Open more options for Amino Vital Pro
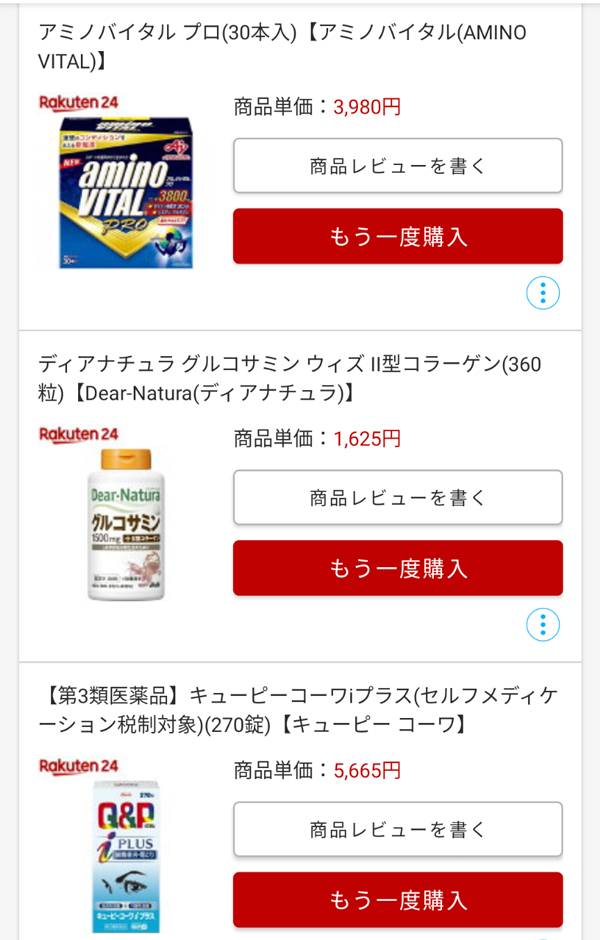 point(542,293)
